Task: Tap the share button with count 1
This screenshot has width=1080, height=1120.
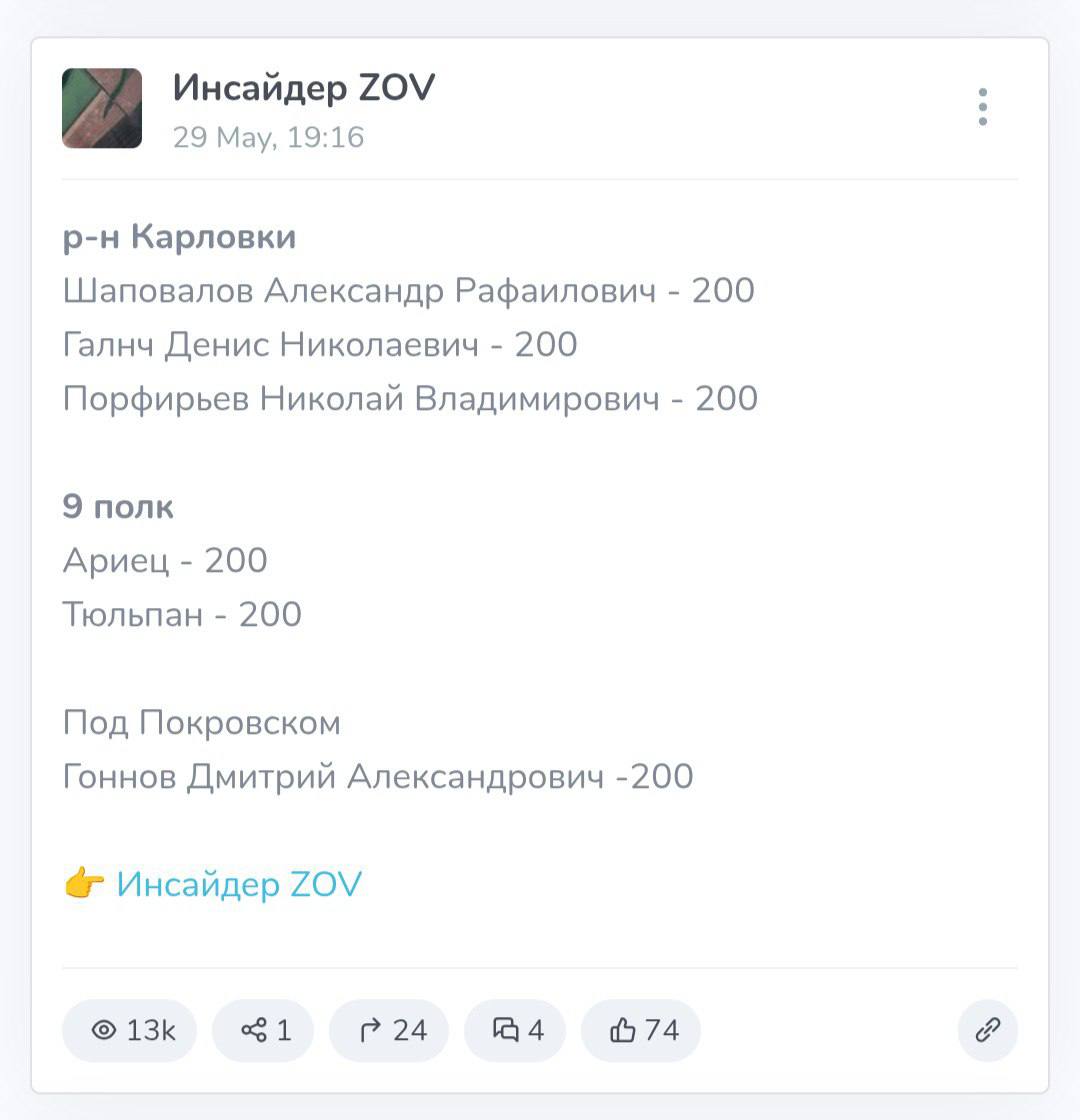Action: tap(263, 1030)
